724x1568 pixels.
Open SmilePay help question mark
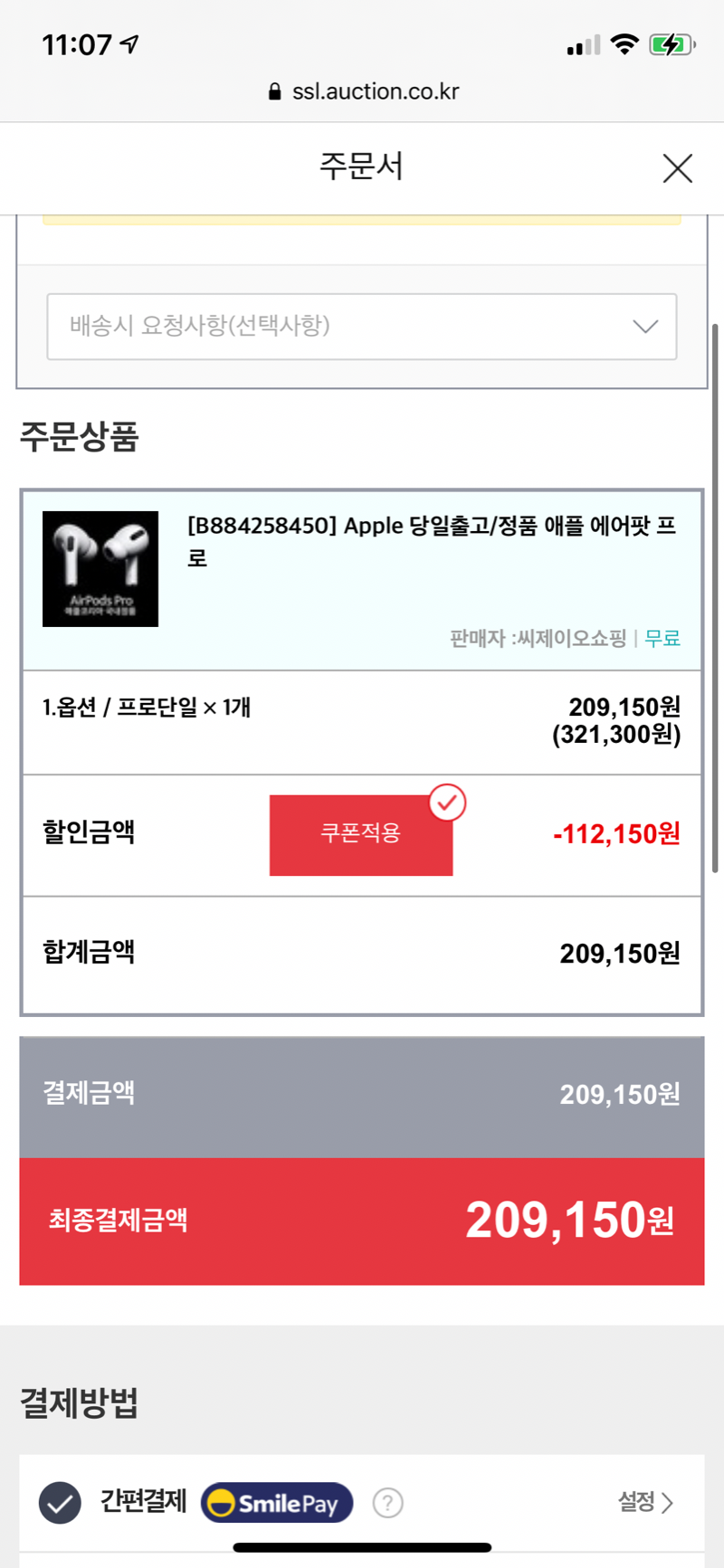tap(387, 1503)
